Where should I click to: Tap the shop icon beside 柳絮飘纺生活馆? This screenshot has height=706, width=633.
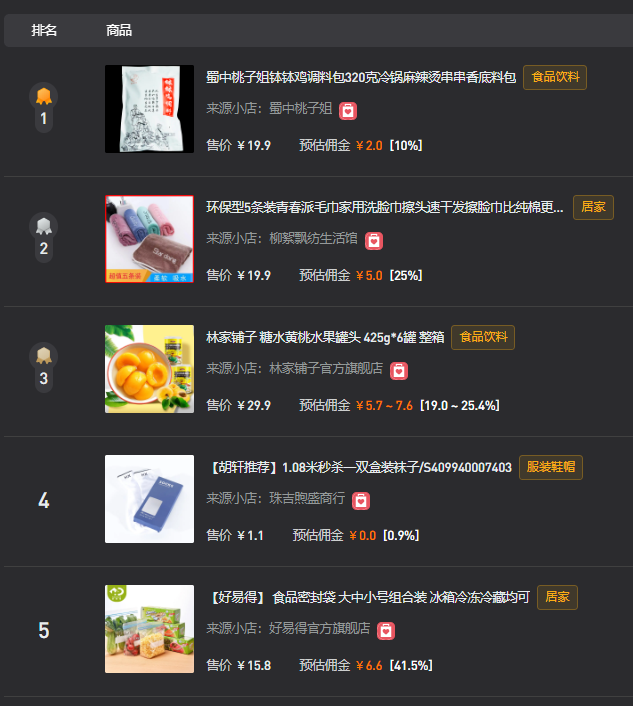374,240
